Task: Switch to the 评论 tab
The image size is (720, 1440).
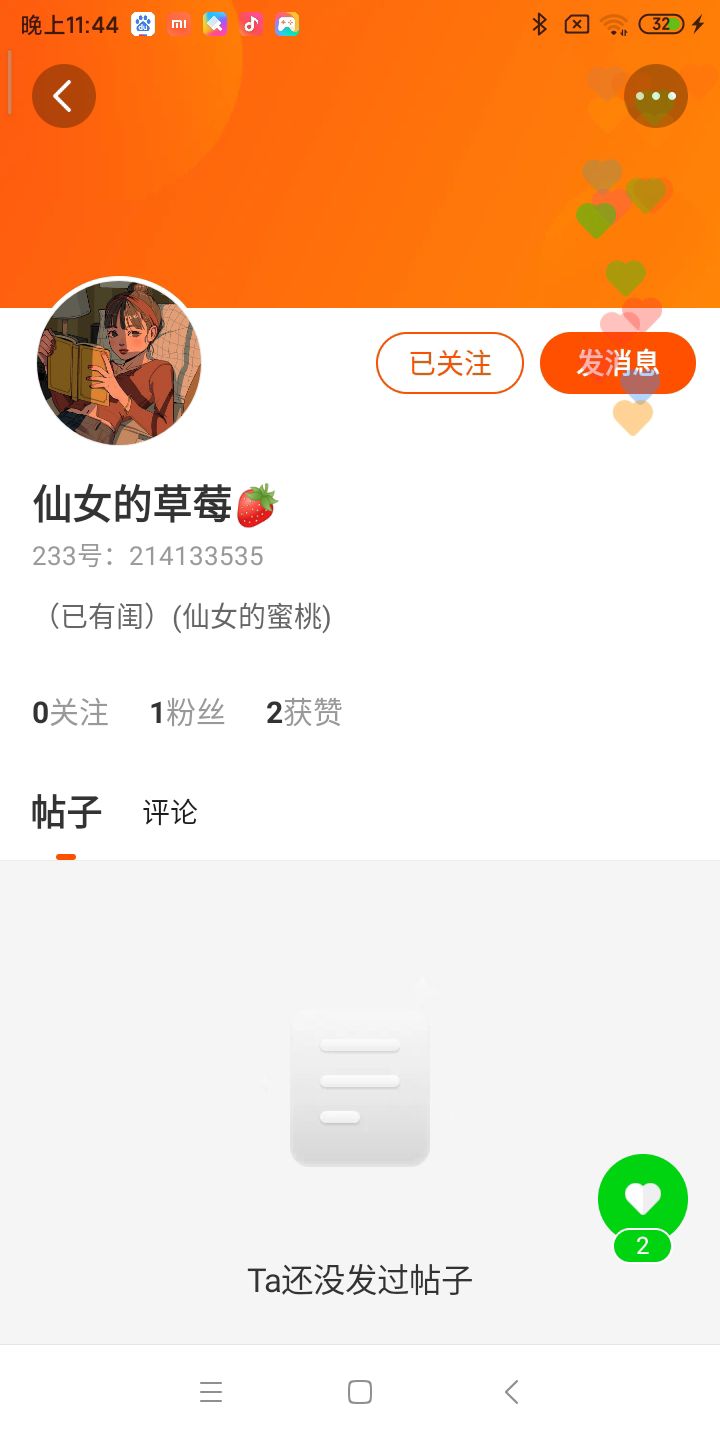Action: (x=170, y=813)
